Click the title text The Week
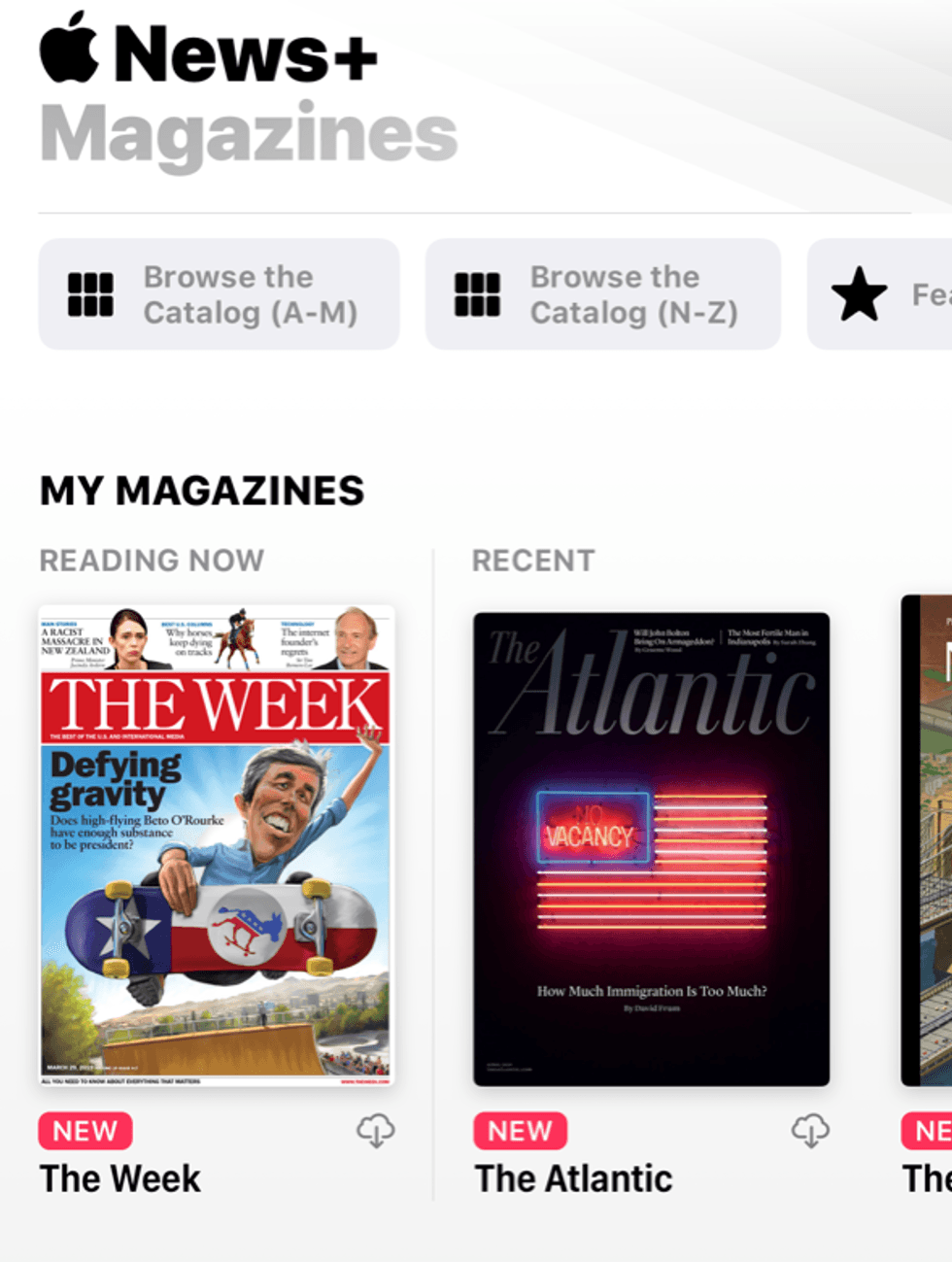Image resolution: width=952 pixels, height=1262 pixels. (x=120, y=1177)
